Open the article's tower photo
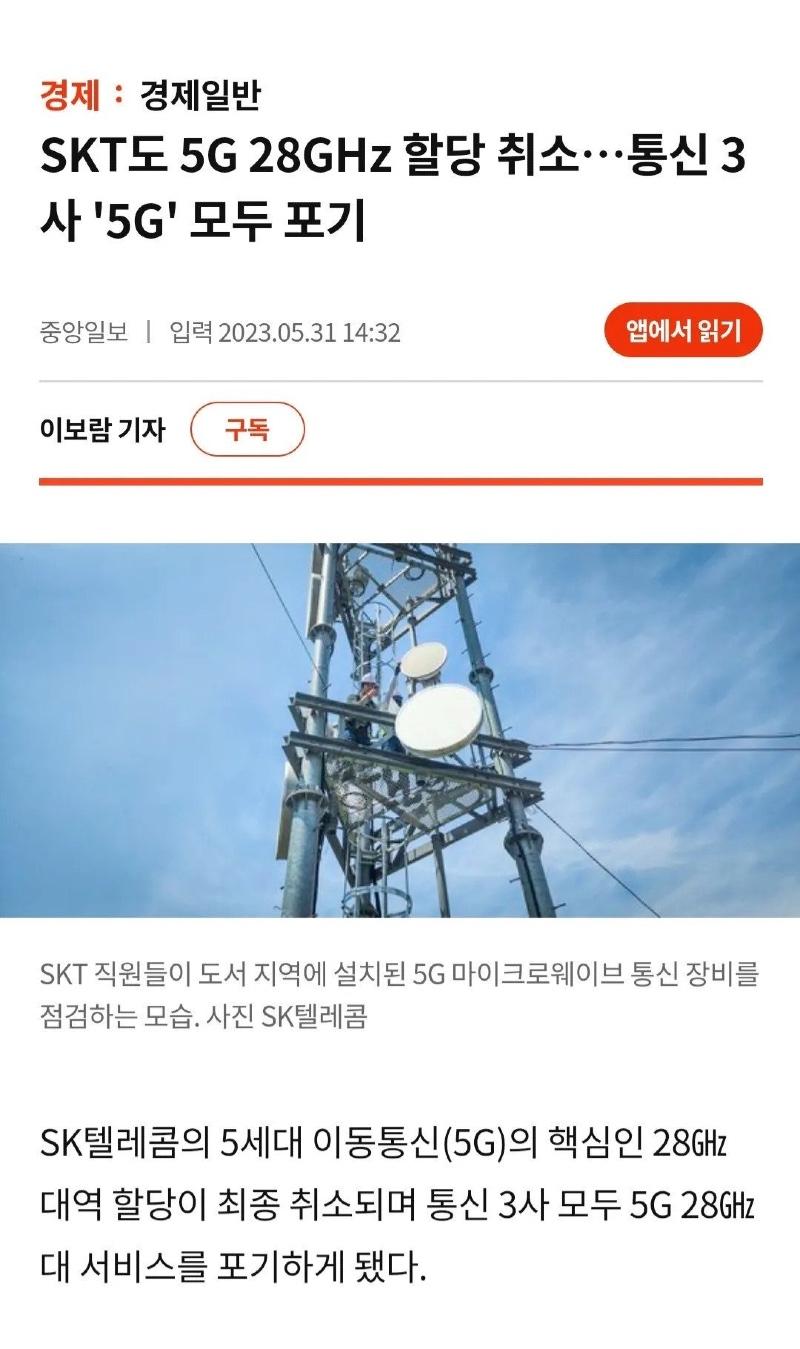800x1349 pixels. click(x=400, y=730)
